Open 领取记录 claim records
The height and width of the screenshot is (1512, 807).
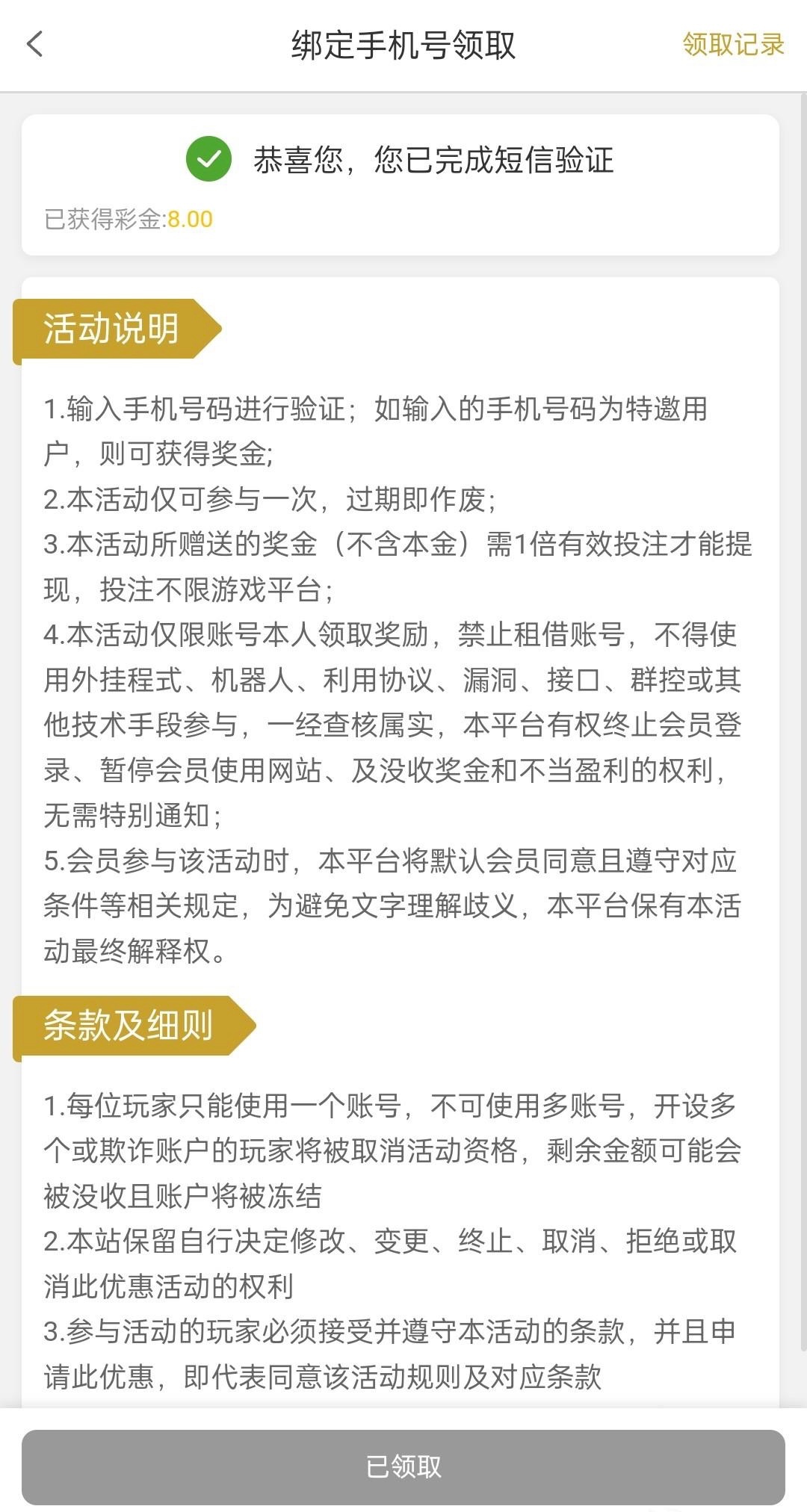pyautogui.click(x=732, y=45)
